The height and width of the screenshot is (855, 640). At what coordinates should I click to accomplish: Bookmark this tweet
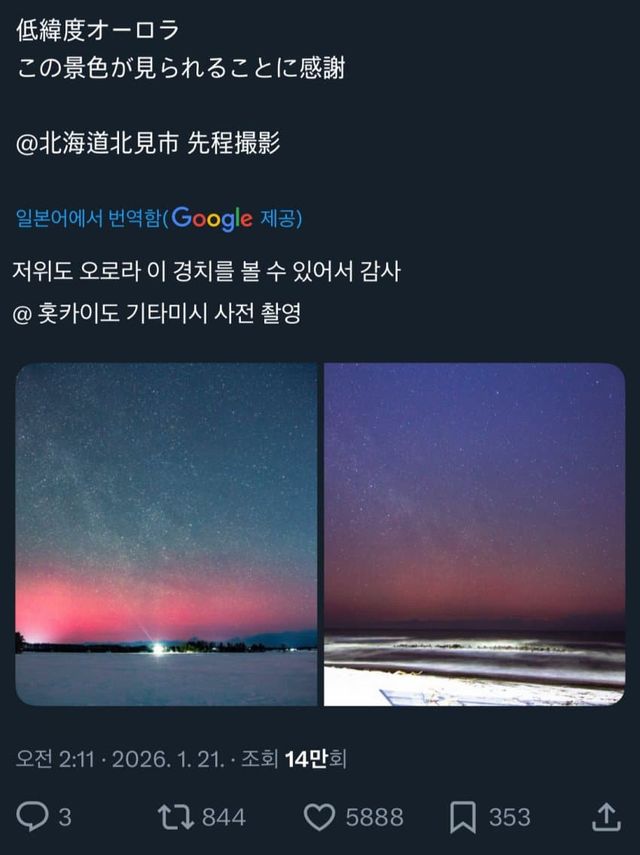(x=462, y=817)
